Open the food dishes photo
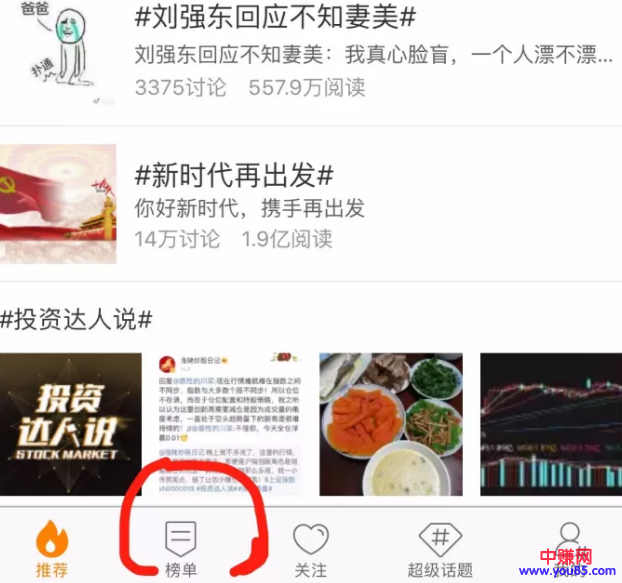 tap(391, 424)
